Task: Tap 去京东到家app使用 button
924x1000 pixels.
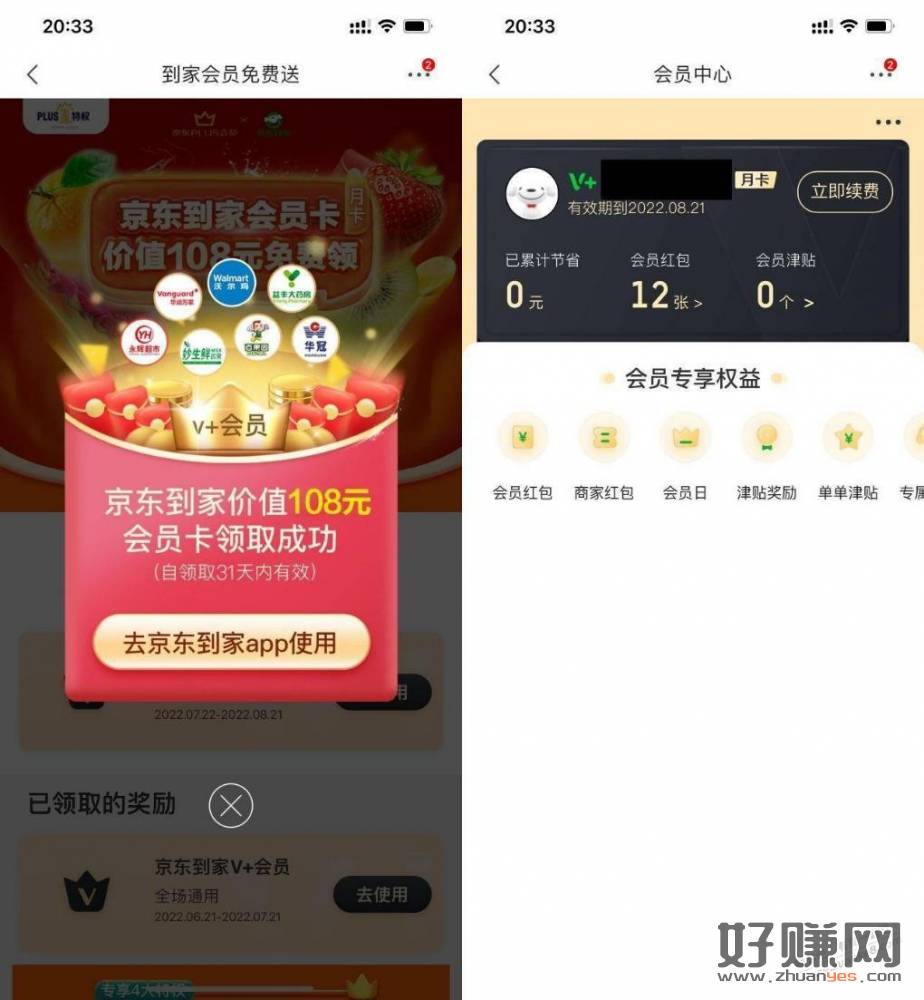Action: [230, 643]
